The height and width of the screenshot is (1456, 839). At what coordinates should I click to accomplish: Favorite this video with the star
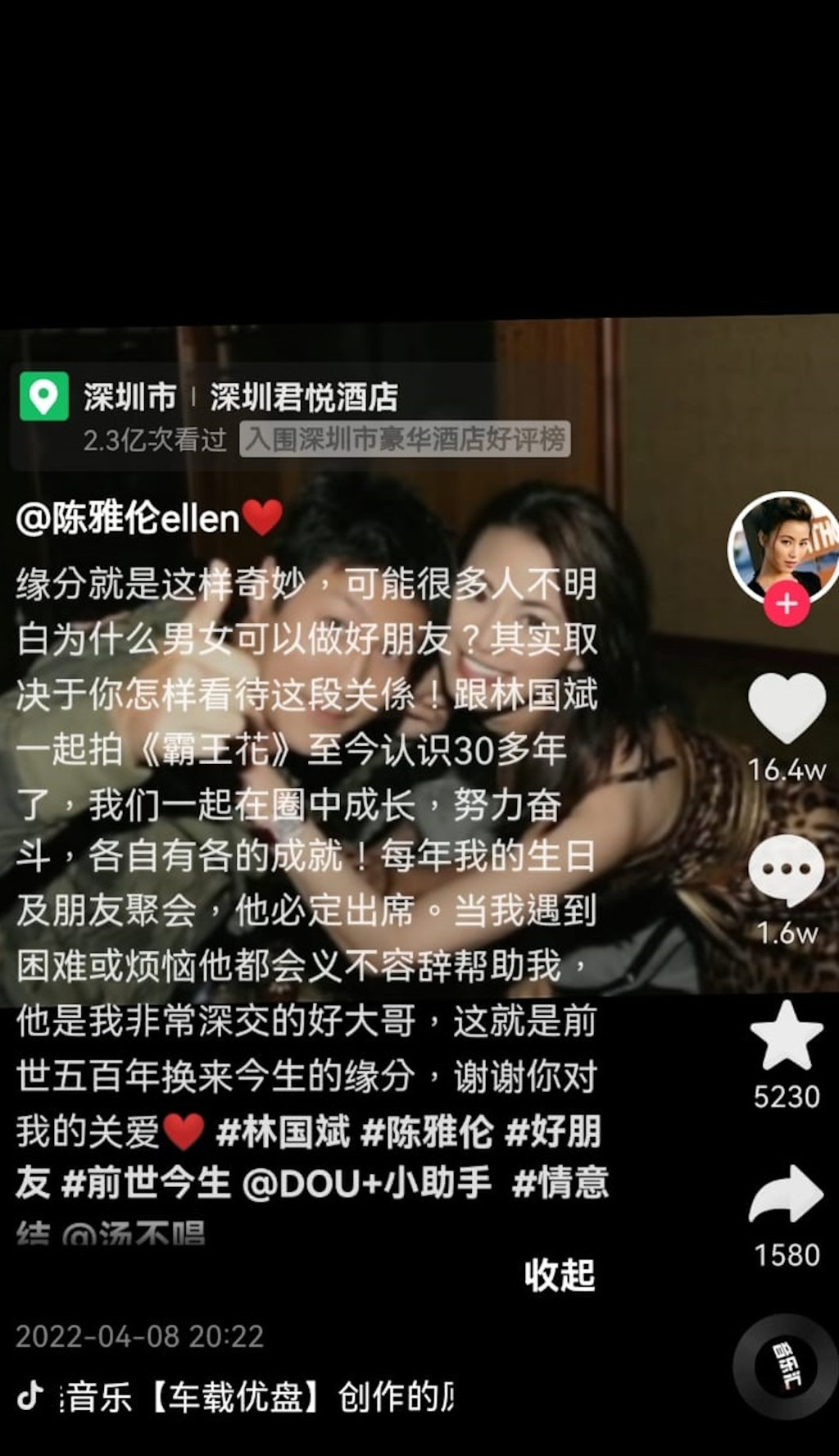[786, 1036]
